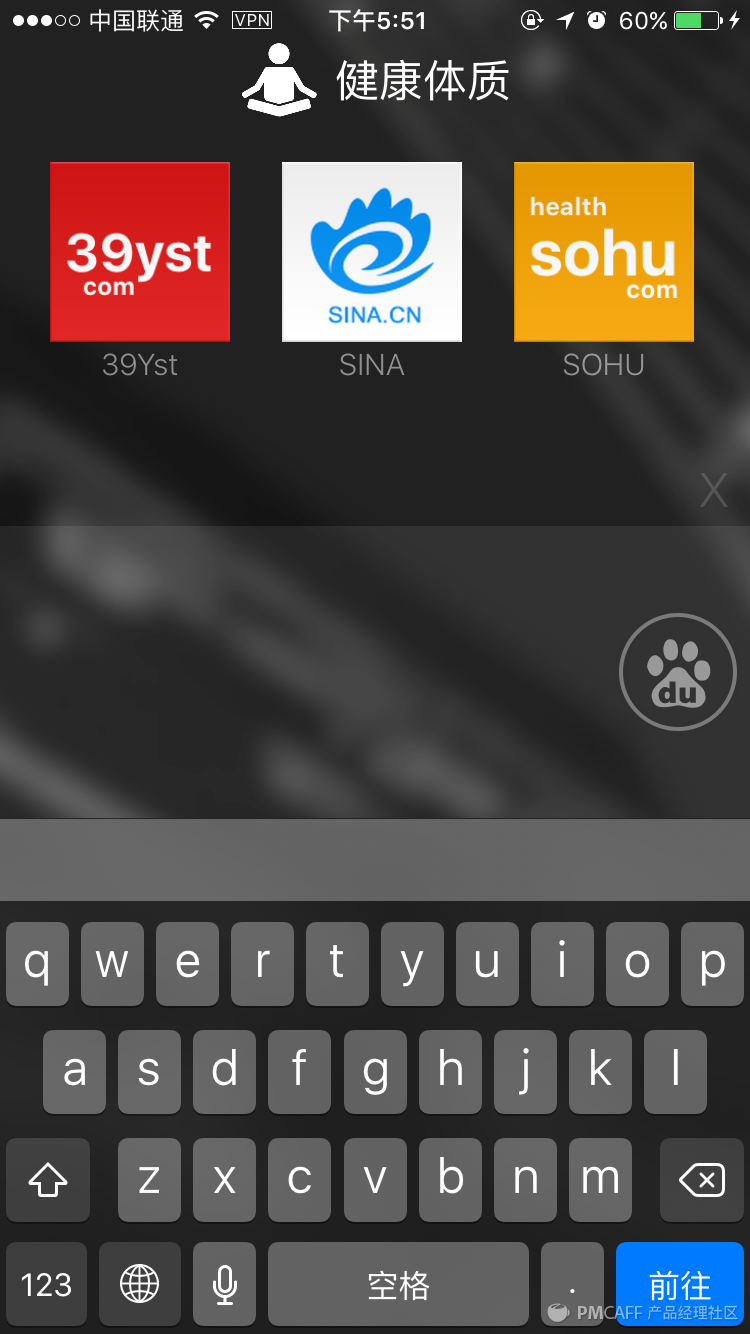Open the SOHU health site tile
Image resolution: width=750 pixels, height=1334 pixels.
click(x=603, y=252)
